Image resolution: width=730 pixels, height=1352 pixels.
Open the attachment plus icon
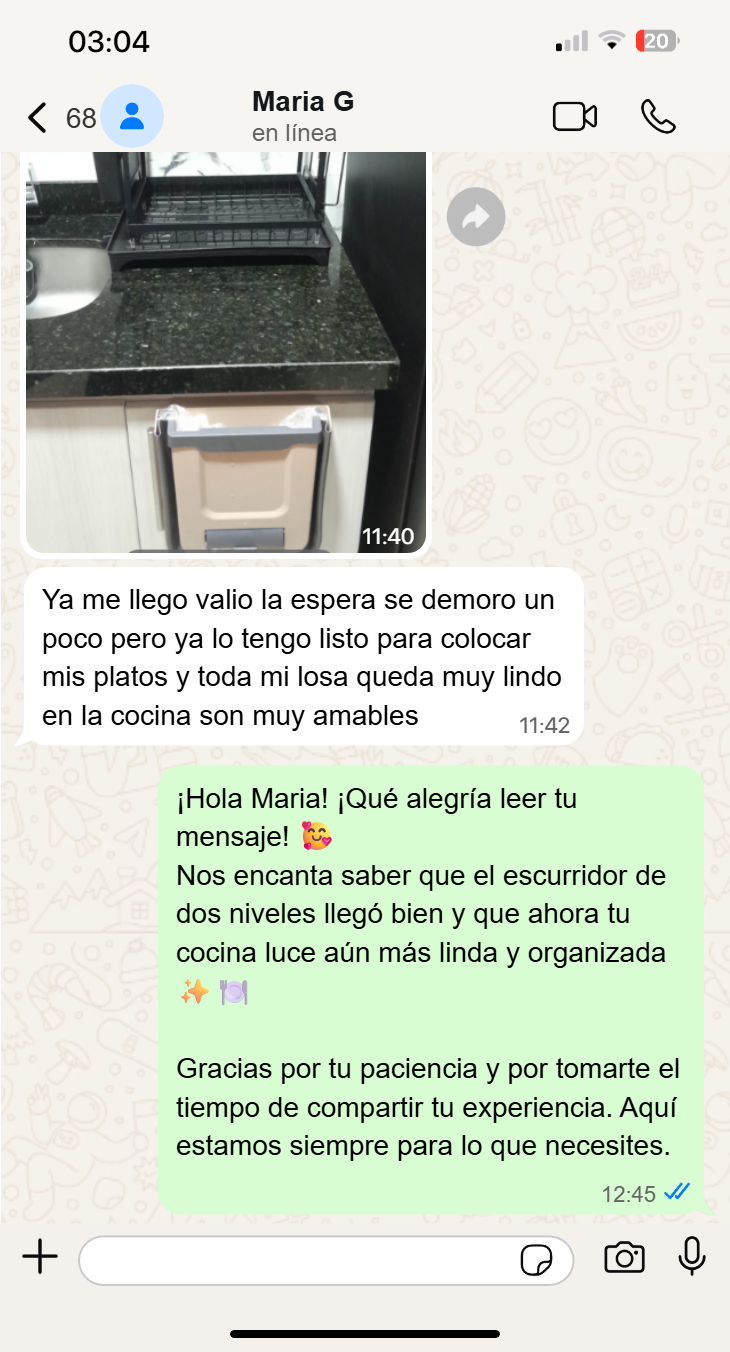[40, 1259]
